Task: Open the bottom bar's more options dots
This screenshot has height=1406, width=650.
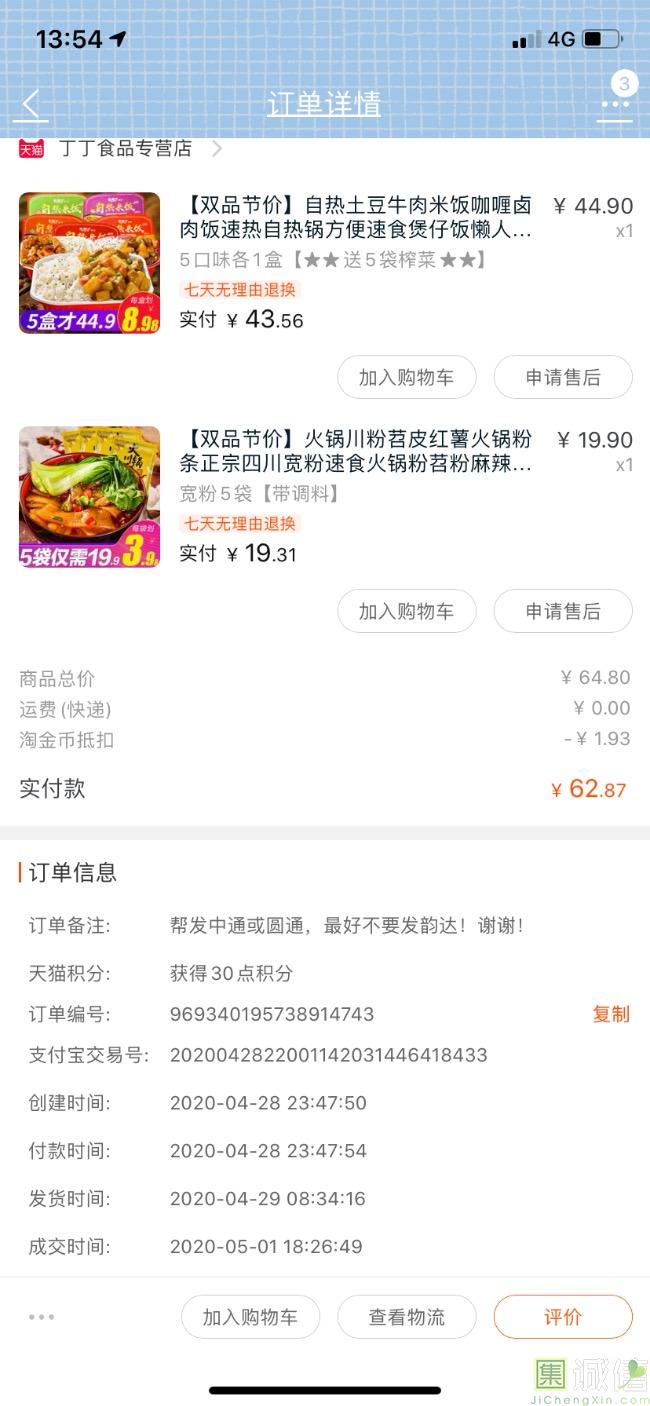Action: [x=42, y=1317]
